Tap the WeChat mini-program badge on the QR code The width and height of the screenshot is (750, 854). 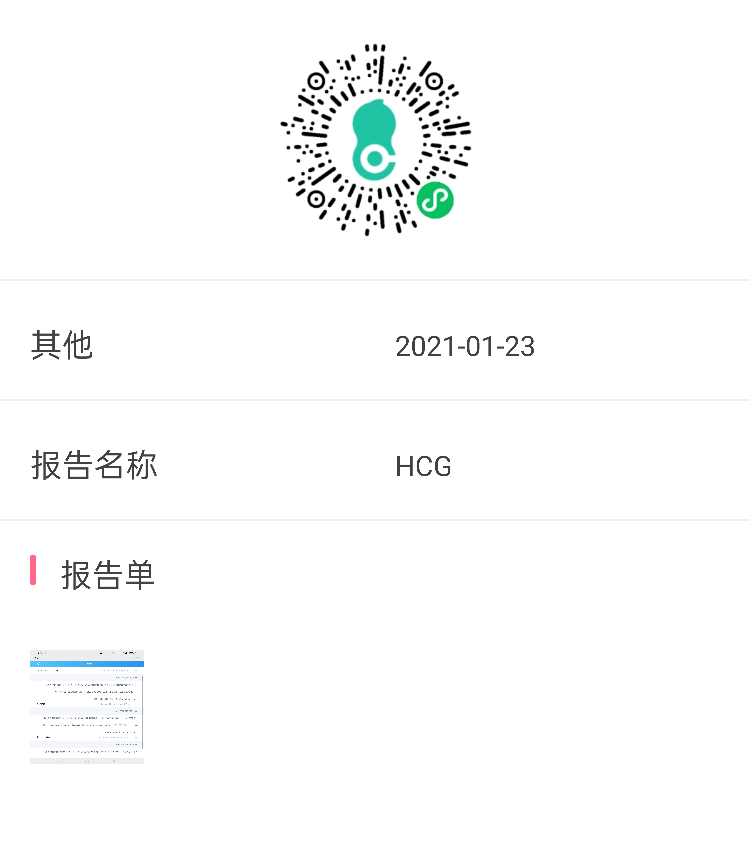pyautogui.click(x=434, y=200)
